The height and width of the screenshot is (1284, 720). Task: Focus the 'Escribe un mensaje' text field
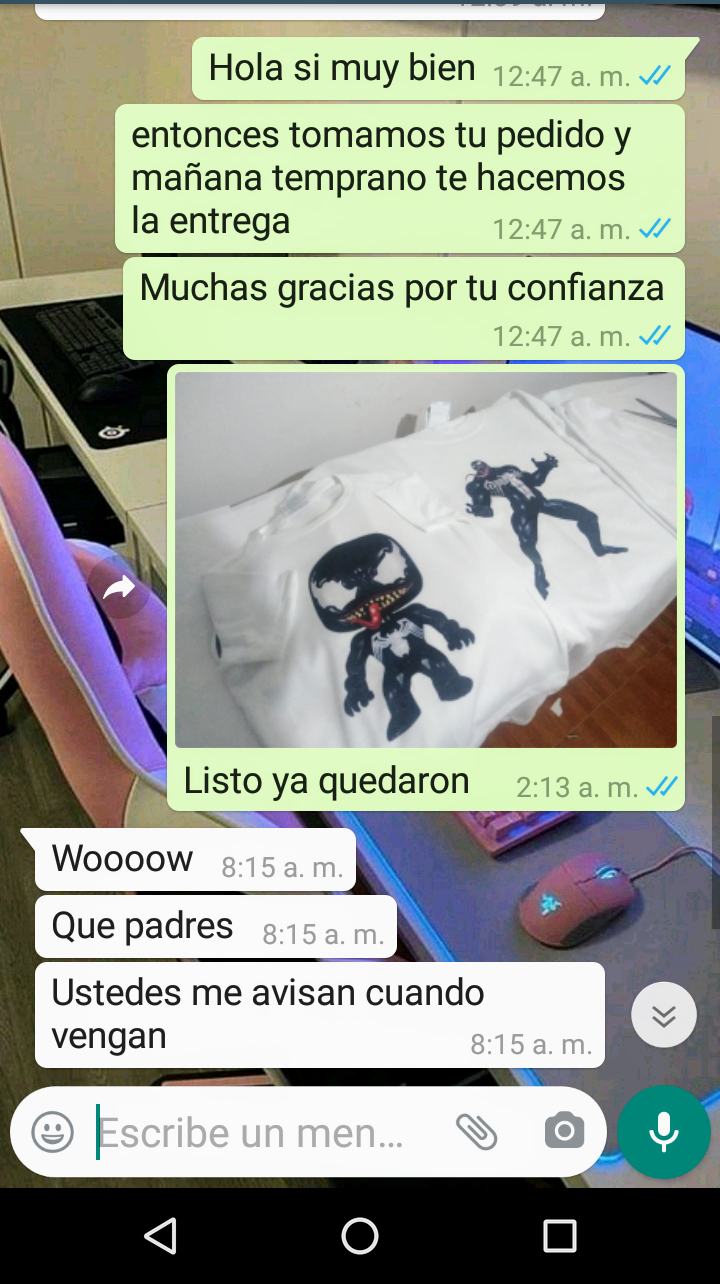[260, 1132]
